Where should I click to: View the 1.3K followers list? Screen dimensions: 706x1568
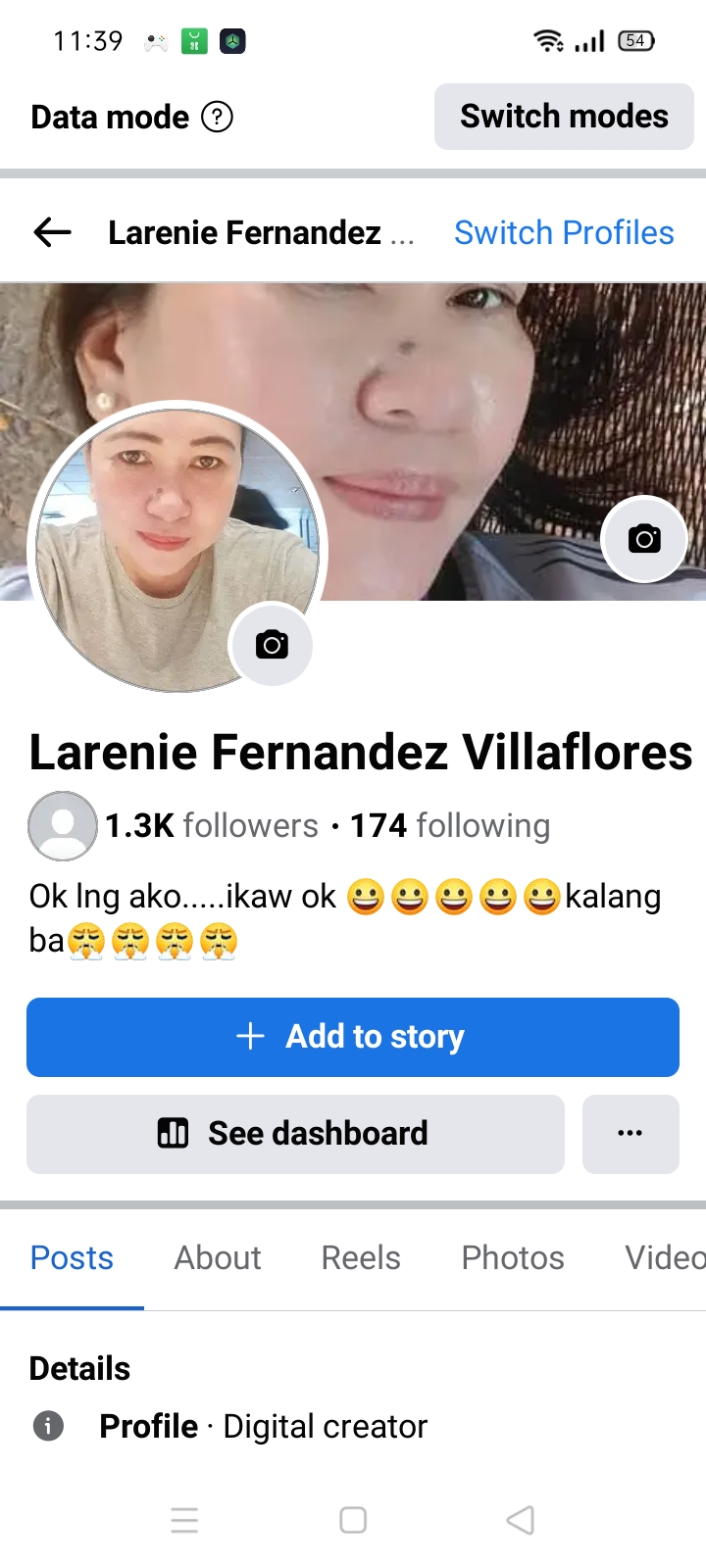point(212,826)
